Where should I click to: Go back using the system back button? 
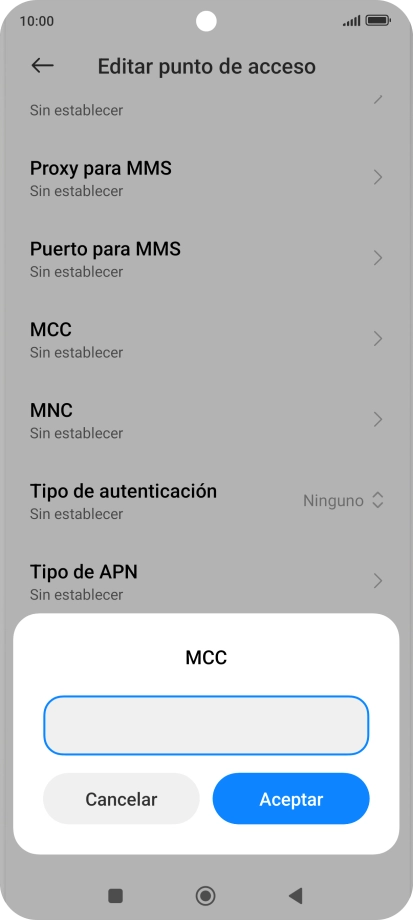coord(296,895)
